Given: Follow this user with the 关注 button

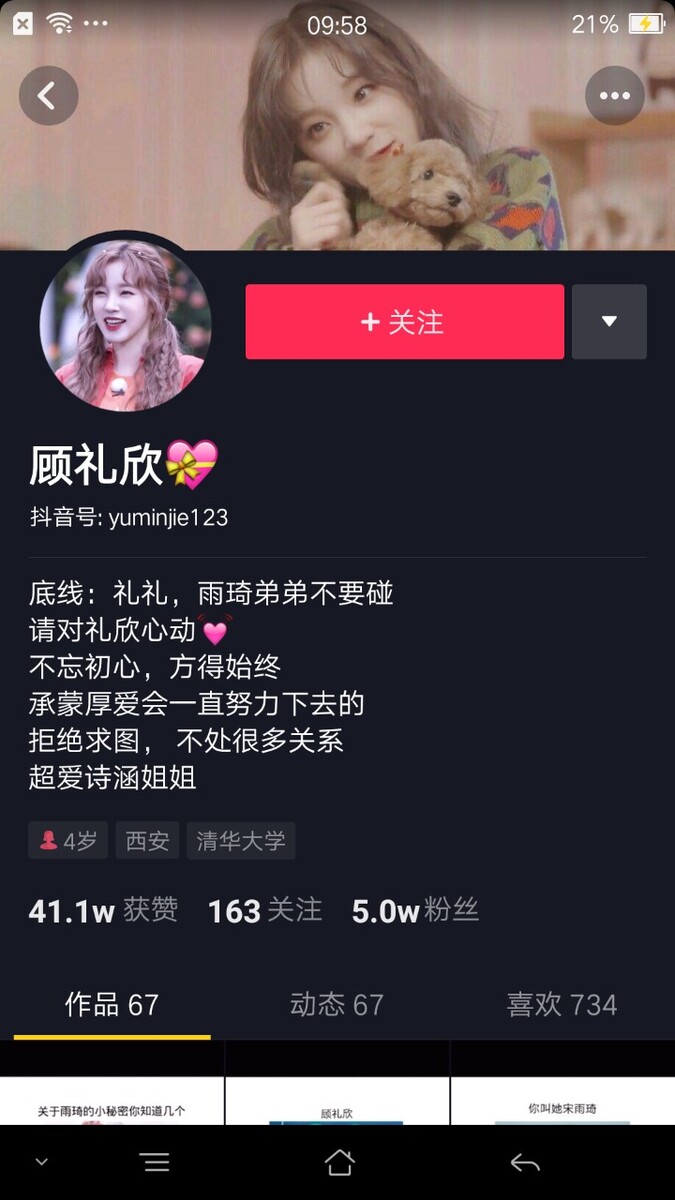Looking at the screenshot, I should pos(404,322).
